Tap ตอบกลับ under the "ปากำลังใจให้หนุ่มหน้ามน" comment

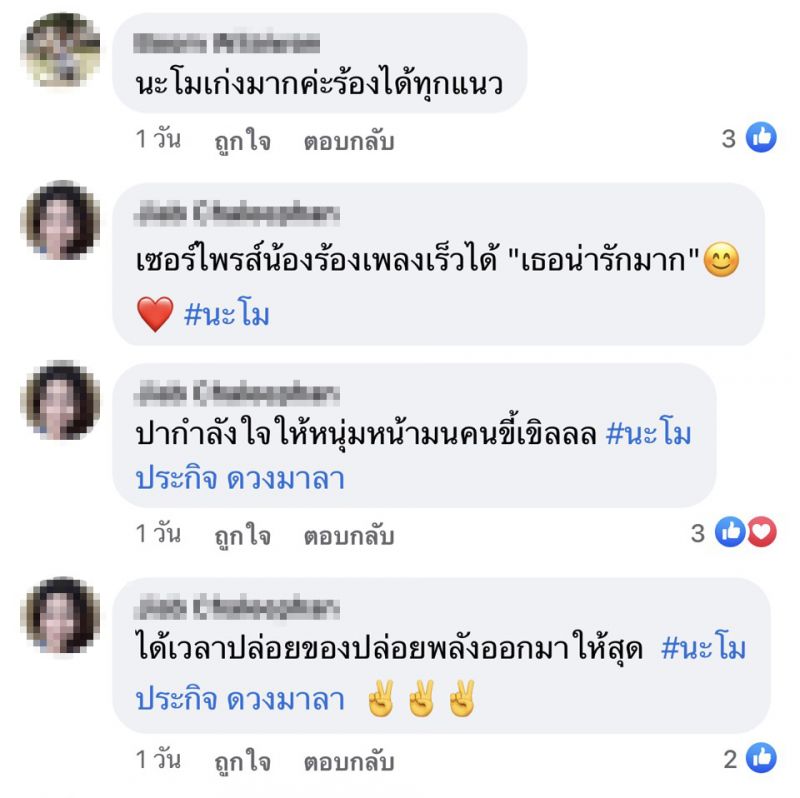coord(349,536)
